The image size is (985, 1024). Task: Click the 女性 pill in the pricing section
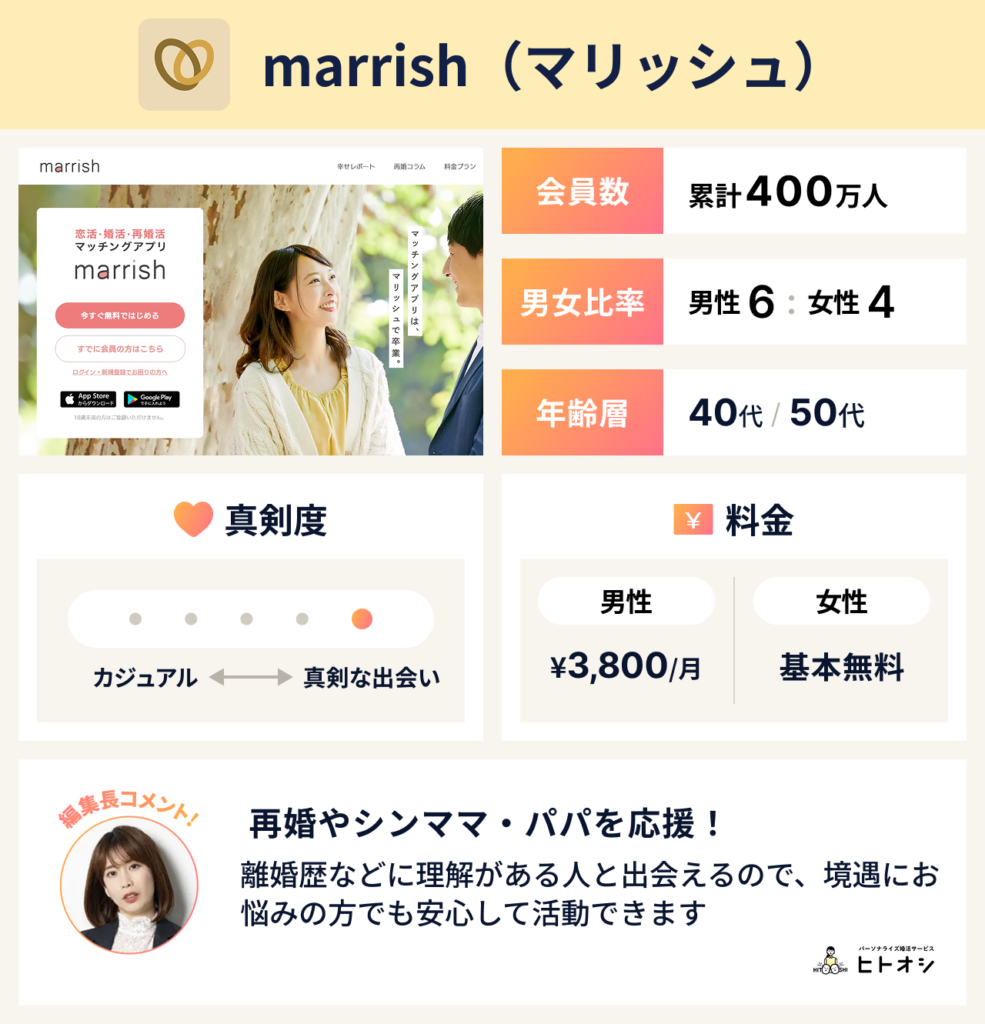(841, 601)
